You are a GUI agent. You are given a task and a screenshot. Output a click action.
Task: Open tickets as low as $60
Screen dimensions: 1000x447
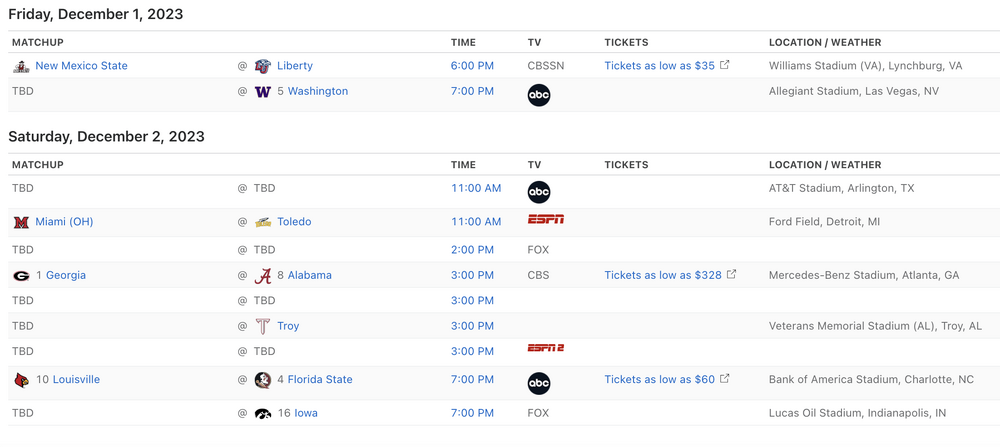click(x=660, y=380)
